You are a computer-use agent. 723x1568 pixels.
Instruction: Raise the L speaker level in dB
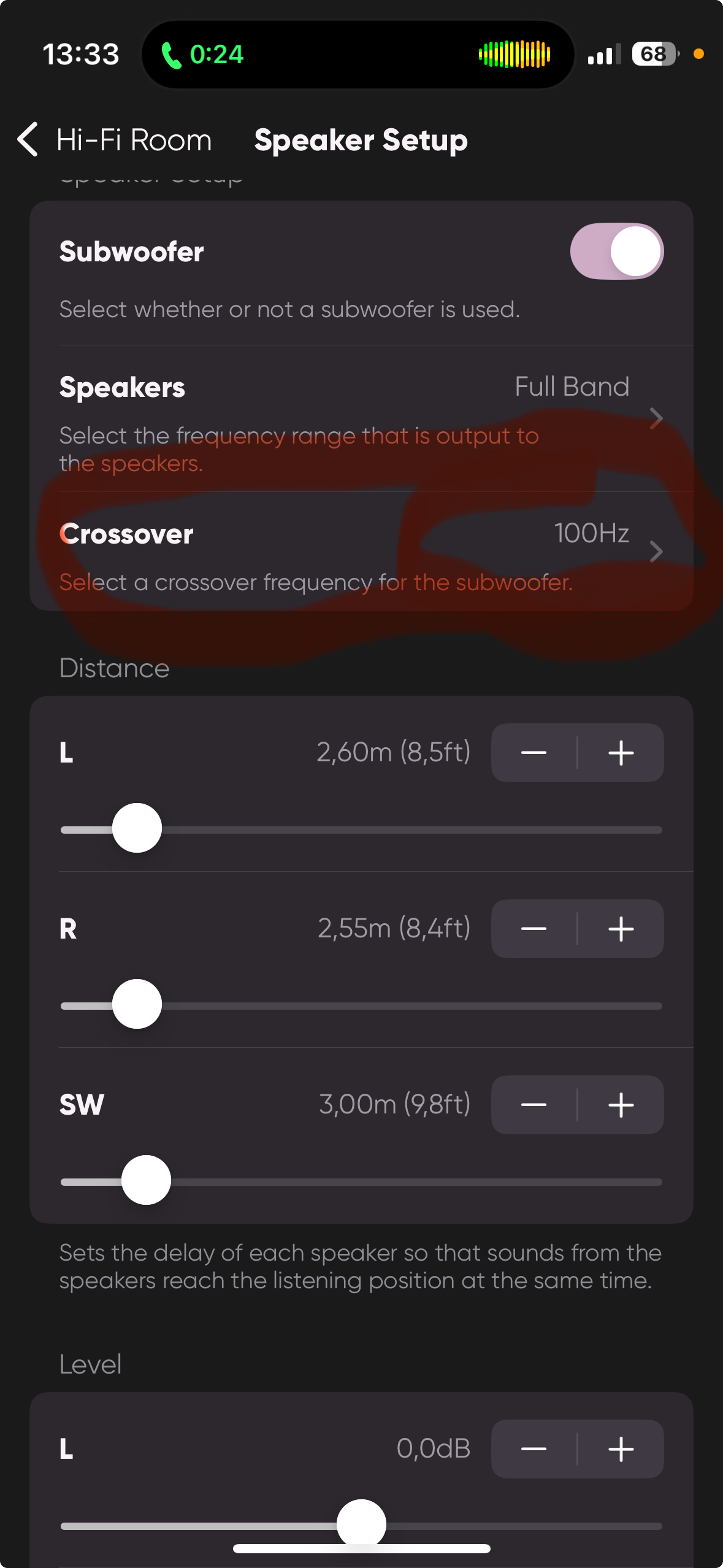click(x=621, y=1449)
